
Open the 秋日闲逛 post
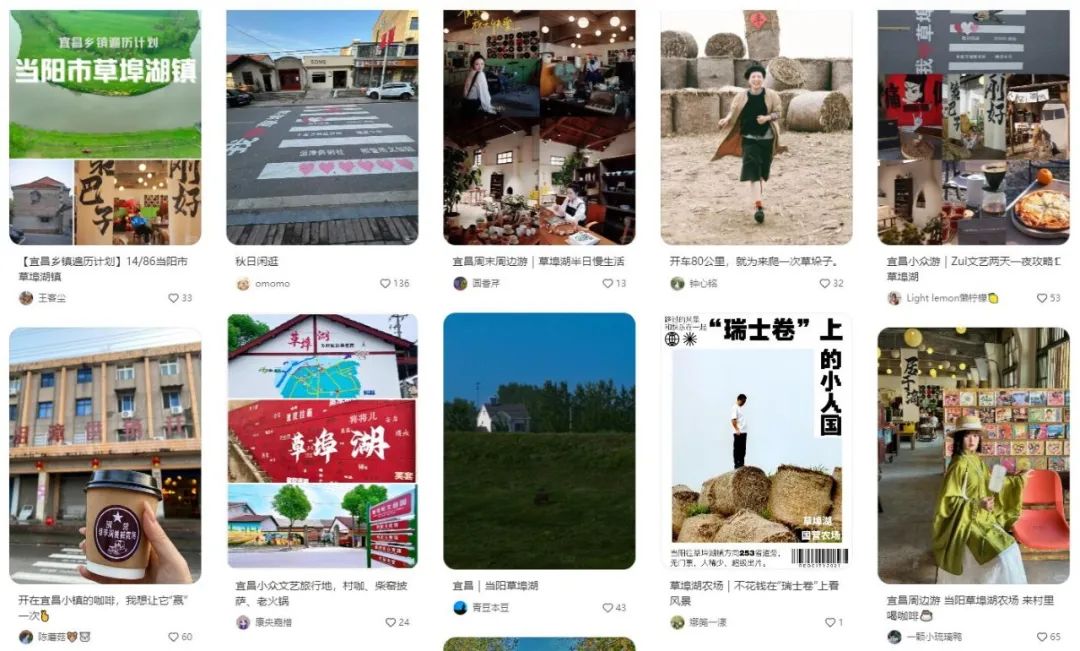point(321,128)
